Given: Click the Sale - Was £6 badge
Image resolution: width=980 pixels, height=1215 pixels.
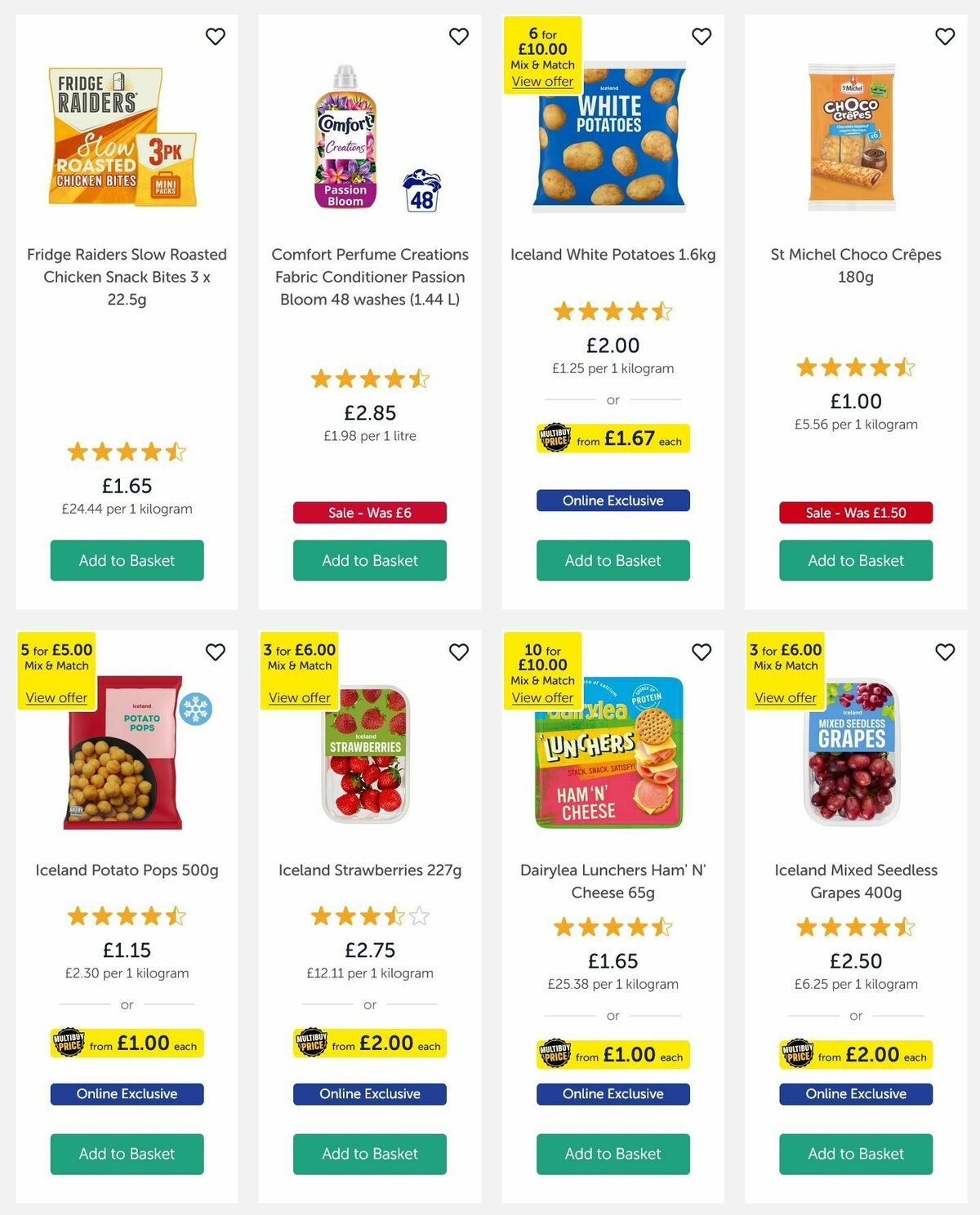Looking at the screenshot, I should click(x=370, y=513).
